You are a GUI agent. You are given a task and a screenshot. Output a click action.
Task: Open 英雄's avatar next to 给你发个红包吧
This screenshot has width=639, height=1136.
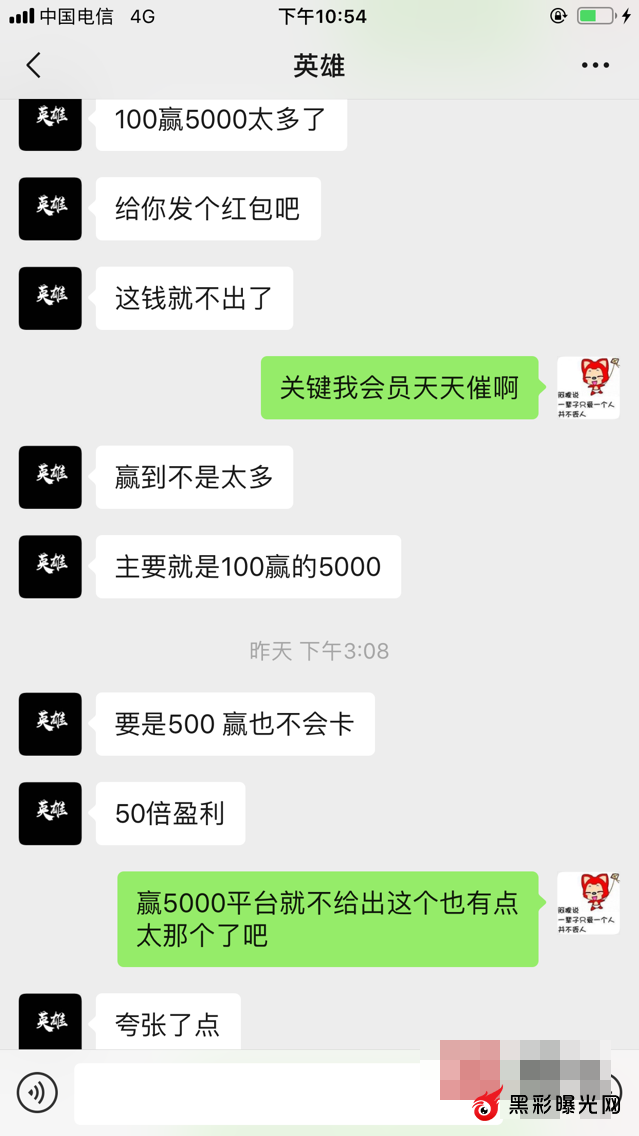point(50,209)
